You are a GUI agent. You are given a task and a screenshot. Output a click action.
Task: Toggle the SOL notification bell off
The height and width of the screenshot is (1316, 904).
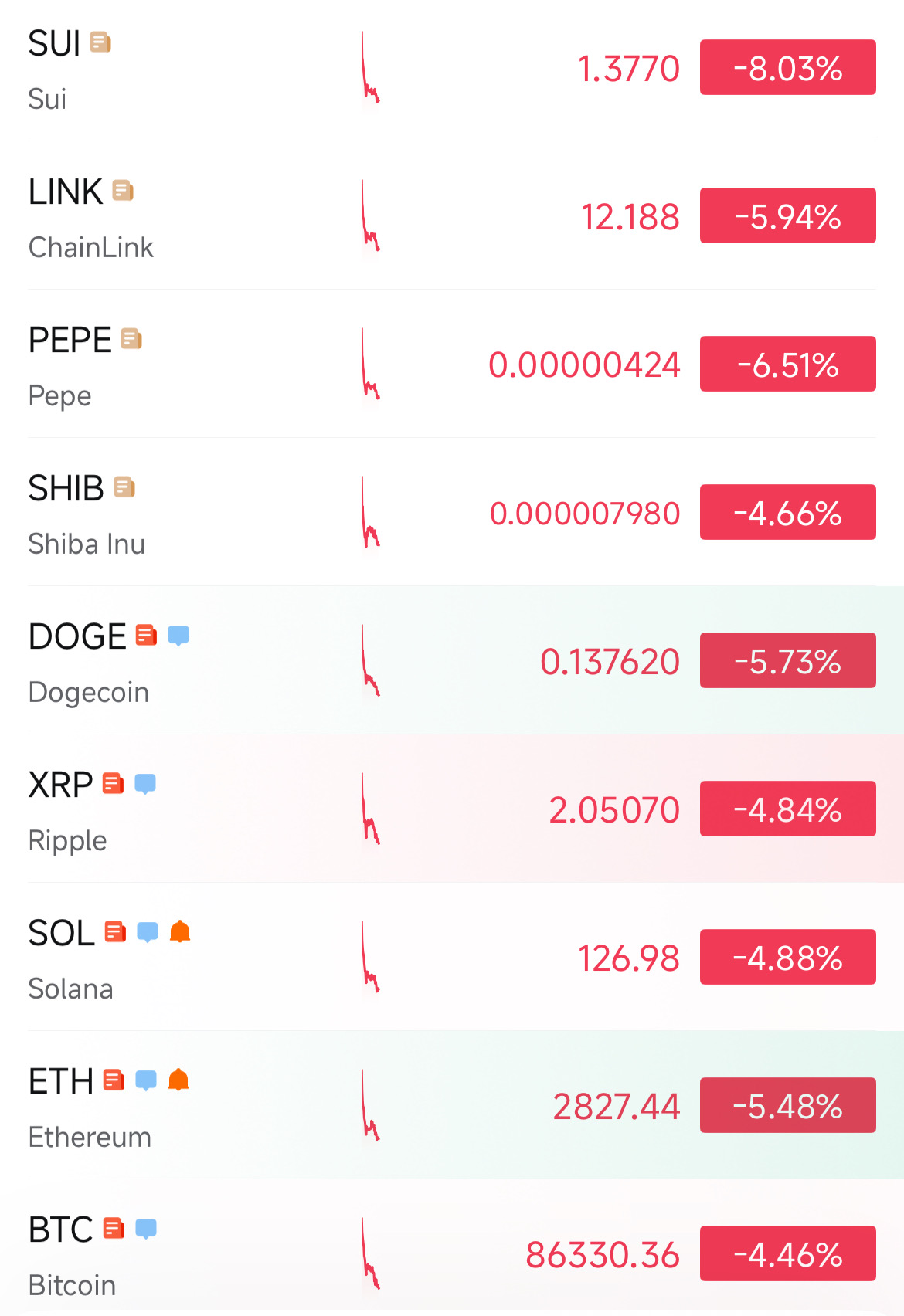pyautogui.click(x=182, y=932)
